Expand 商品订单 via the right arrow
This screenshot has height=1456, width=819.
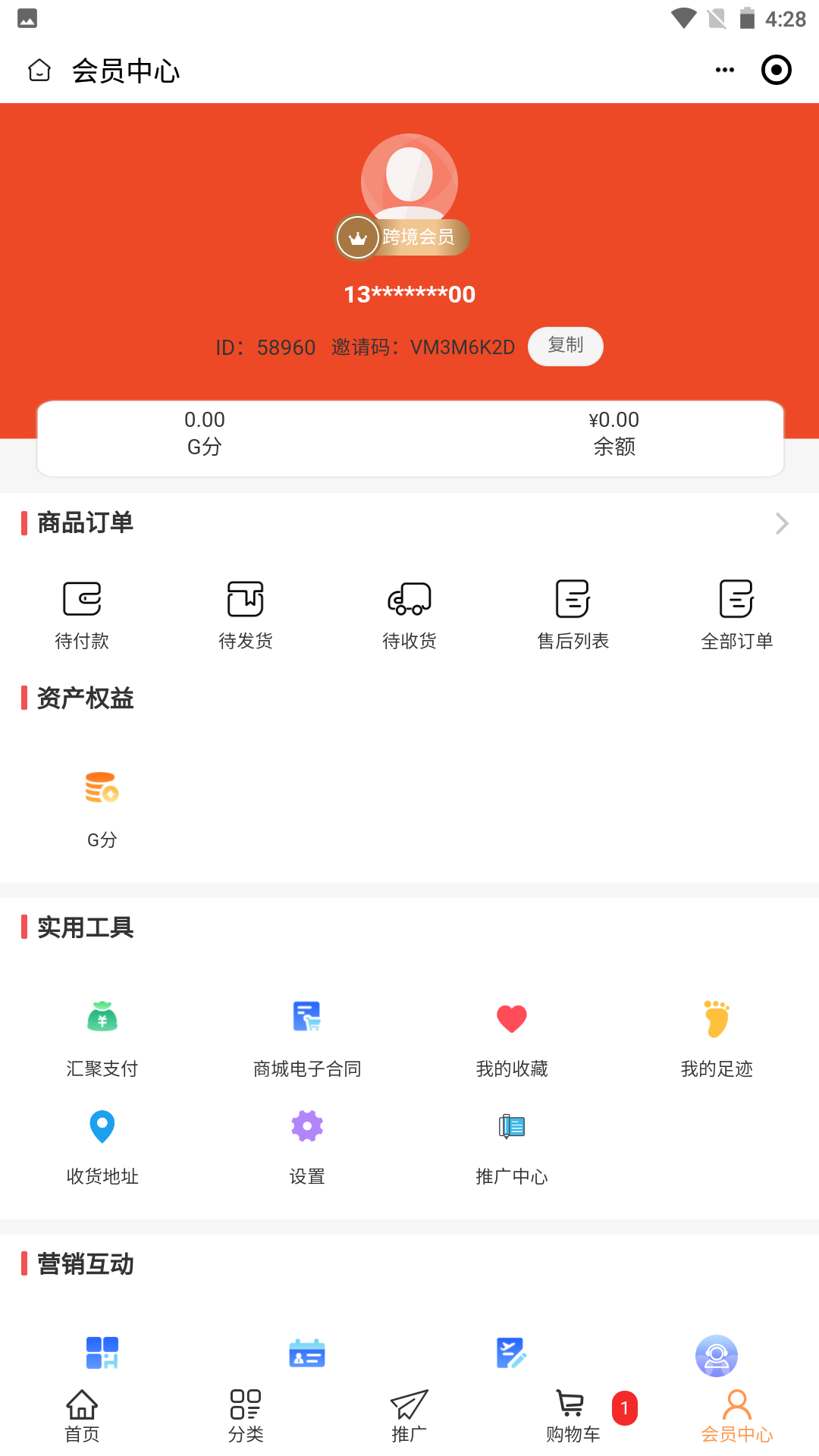(x=782, y=522)
